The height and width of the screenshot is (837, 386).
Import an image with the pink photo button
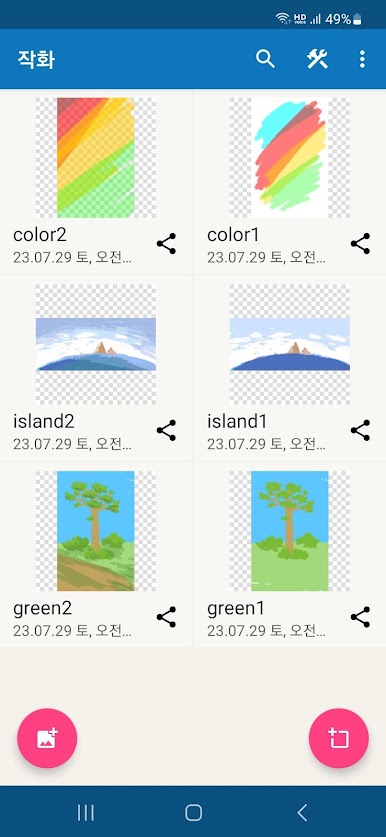[47, 738]
